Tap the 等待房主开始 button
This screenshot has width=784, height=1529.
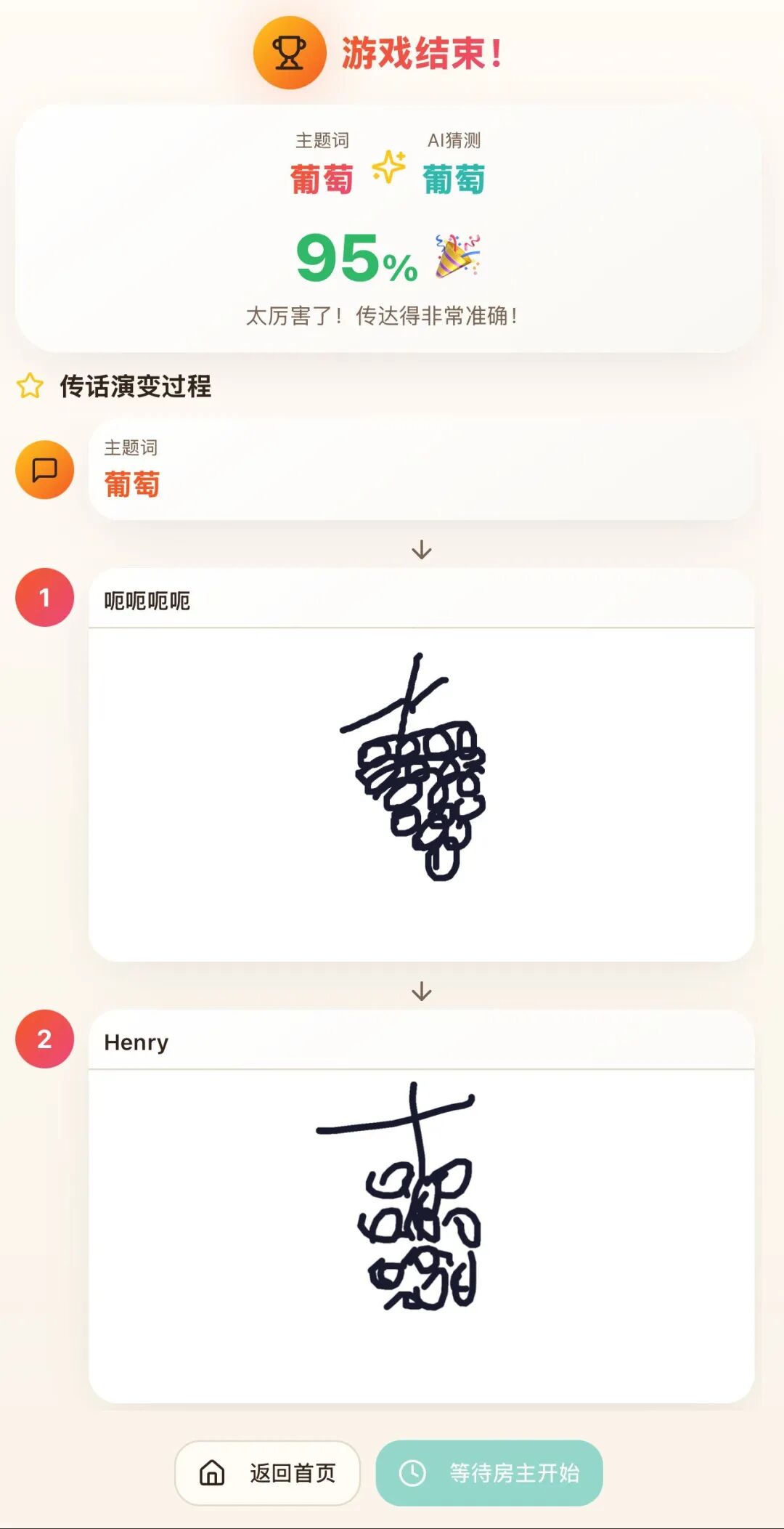coord(489,1472)
